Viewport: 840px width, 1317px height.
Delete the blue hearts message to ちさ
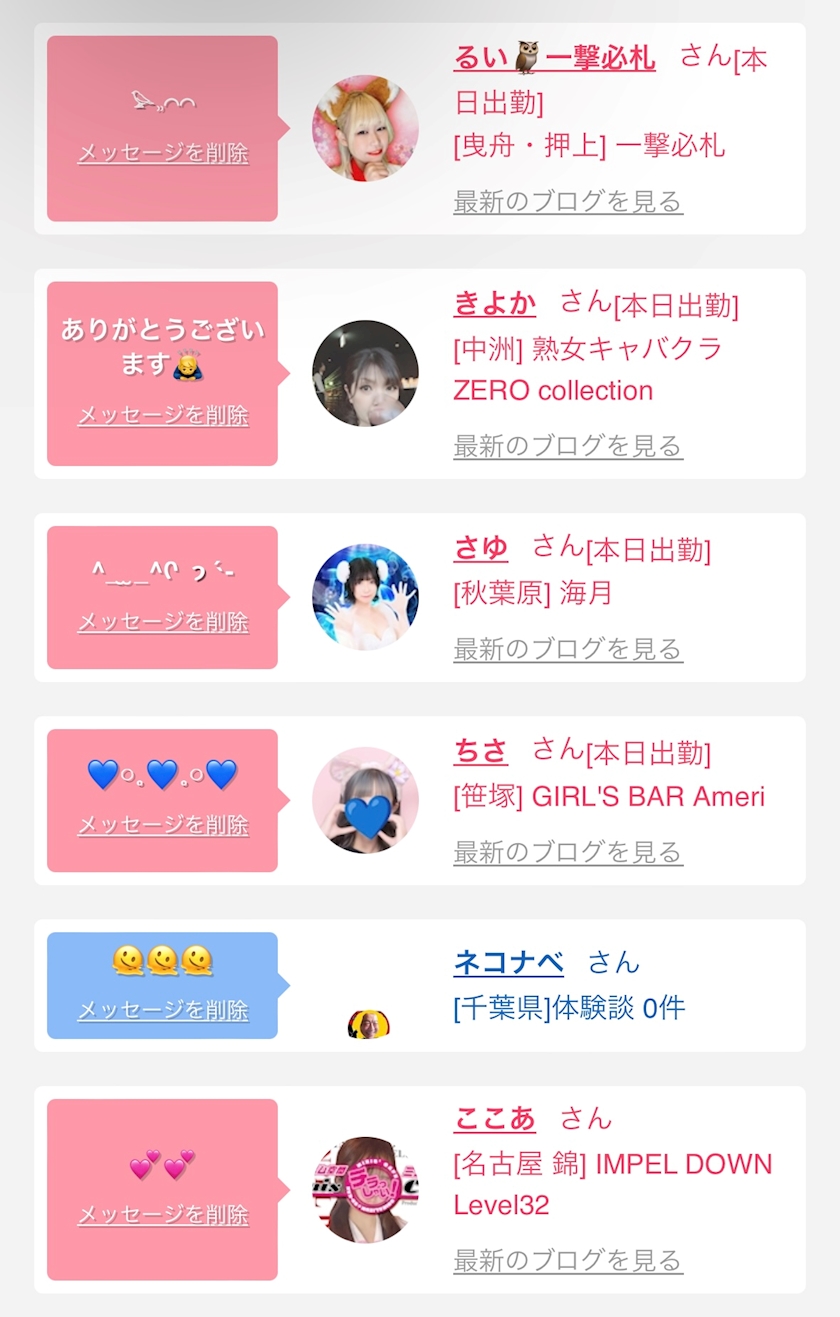pos(163,825)
